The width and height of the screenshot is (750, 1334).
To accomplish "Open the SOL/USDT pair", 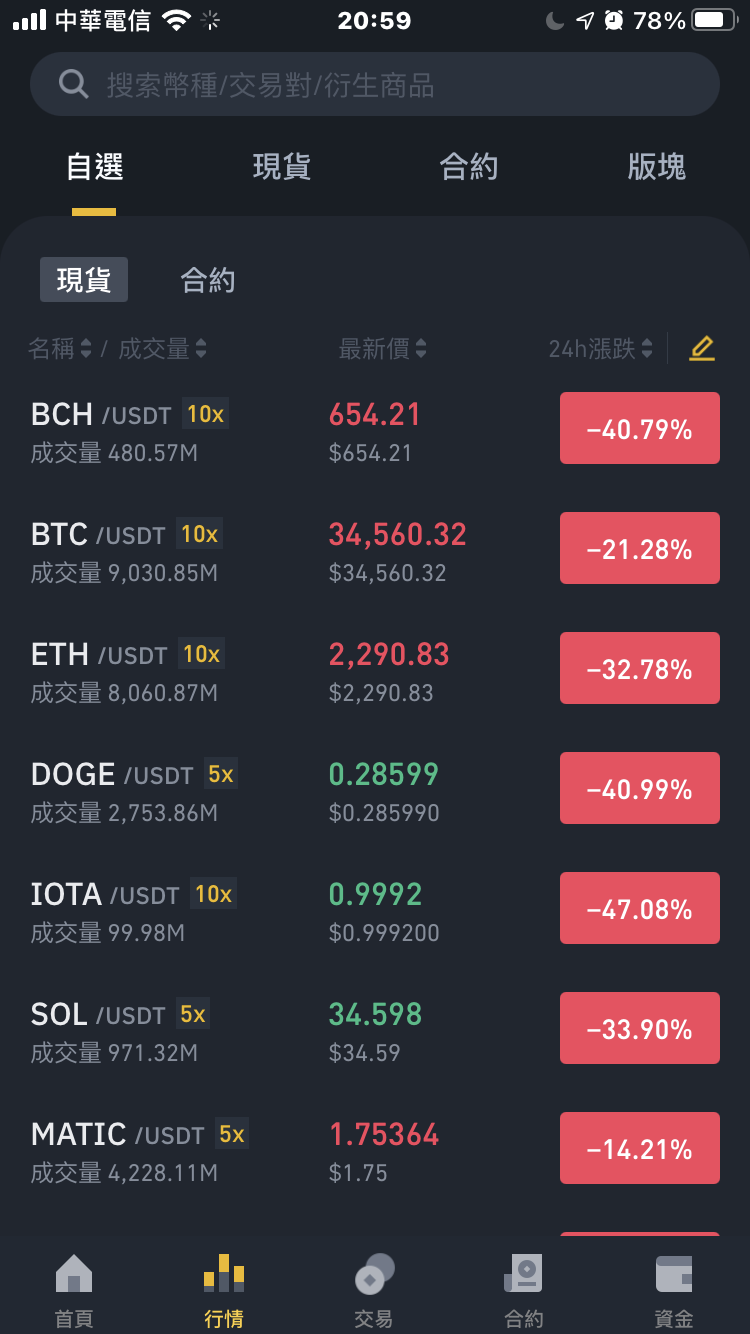I will click(x=375, y=1028).
